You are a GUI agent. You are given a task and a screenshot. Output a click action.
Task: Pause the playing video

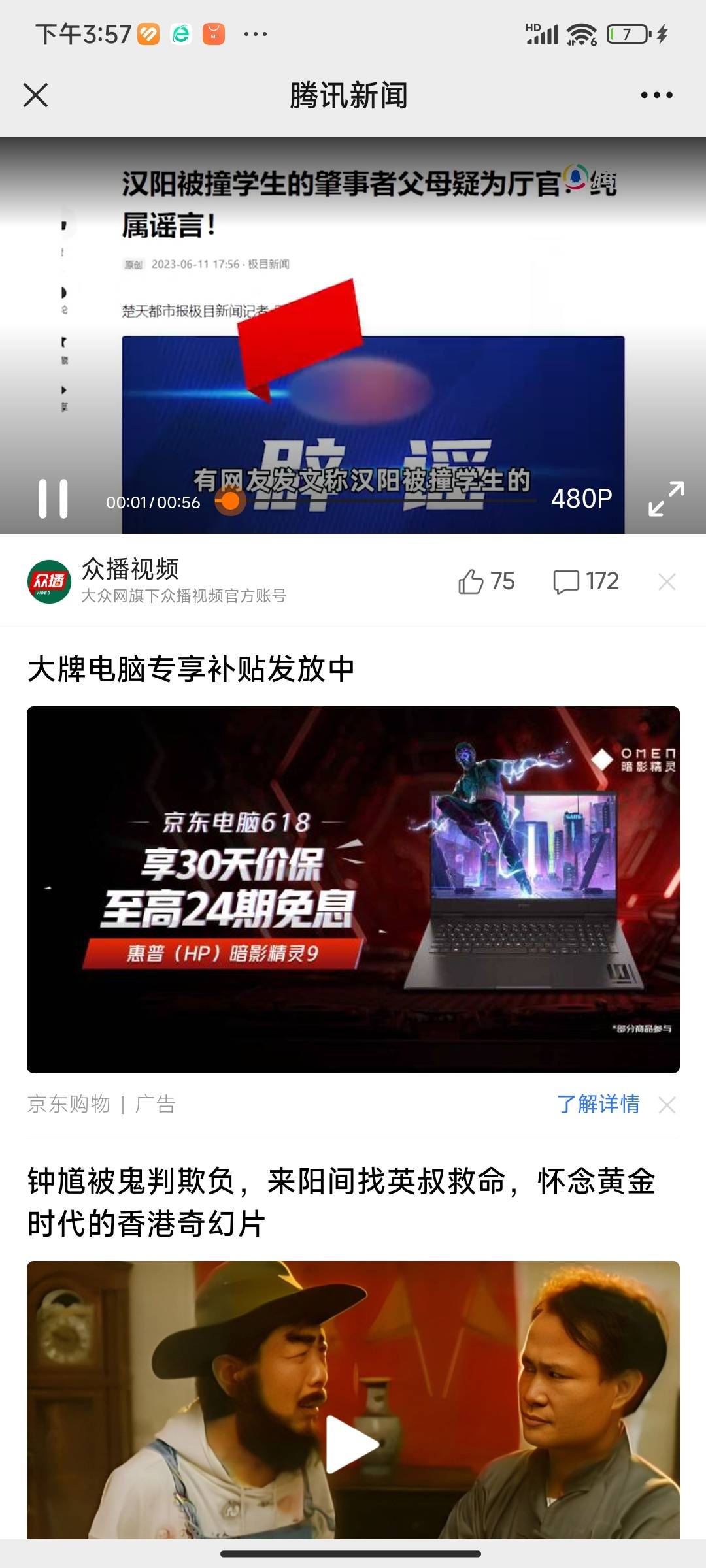[x=53, y=499]
